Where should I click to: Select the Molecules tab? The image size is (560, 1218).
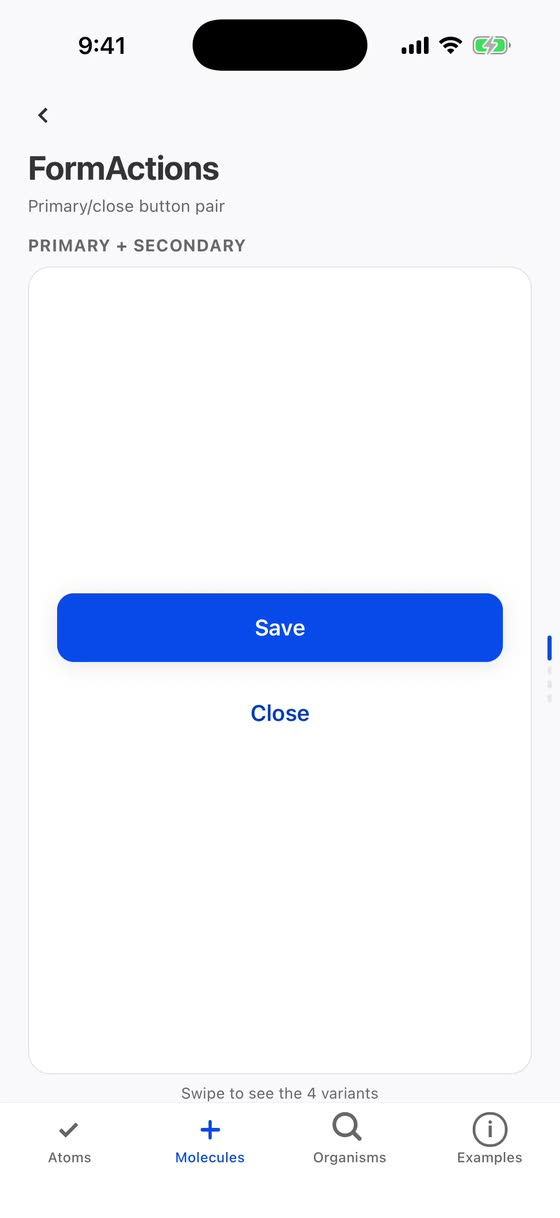[210, 1141]
